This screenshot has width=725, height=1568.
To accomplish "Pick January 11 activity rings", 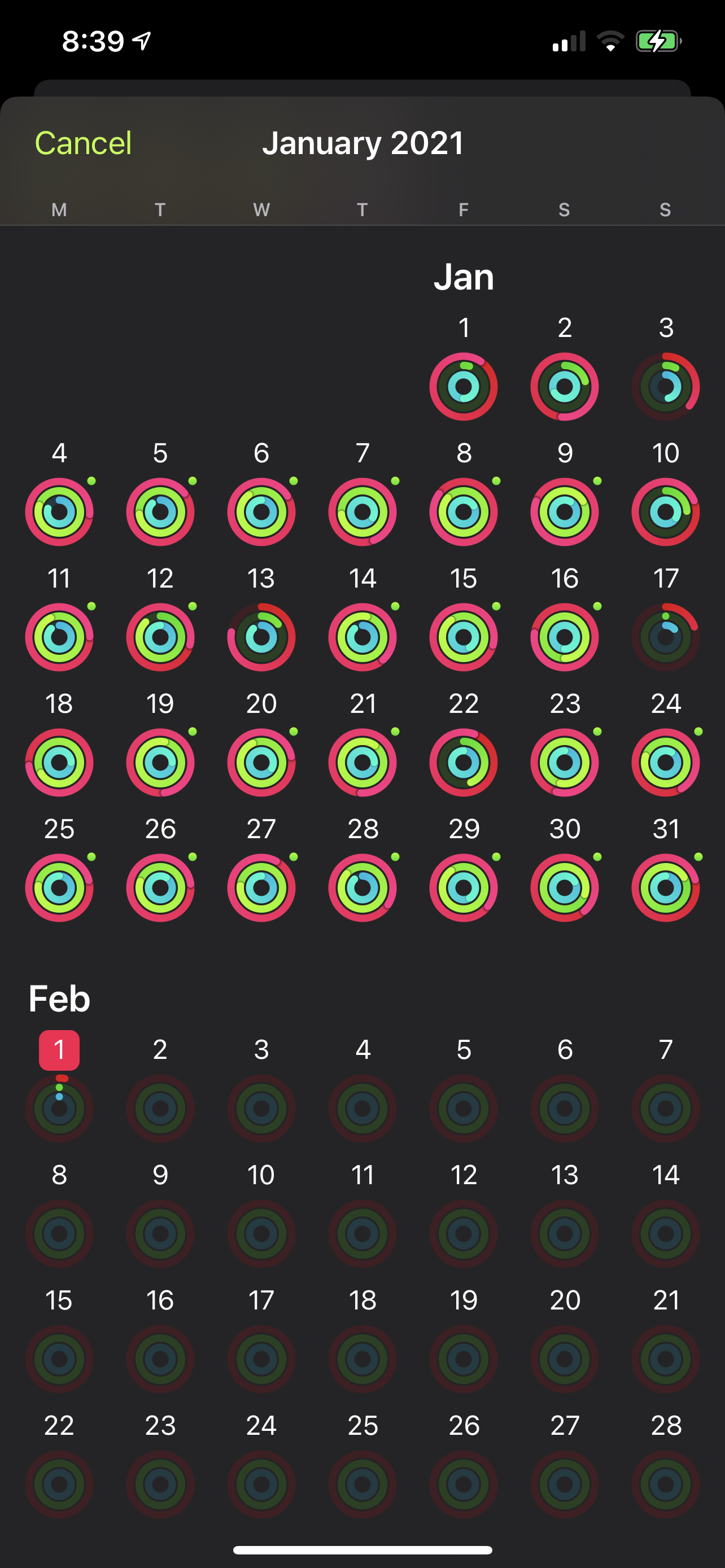I will [x=59, y=637].
